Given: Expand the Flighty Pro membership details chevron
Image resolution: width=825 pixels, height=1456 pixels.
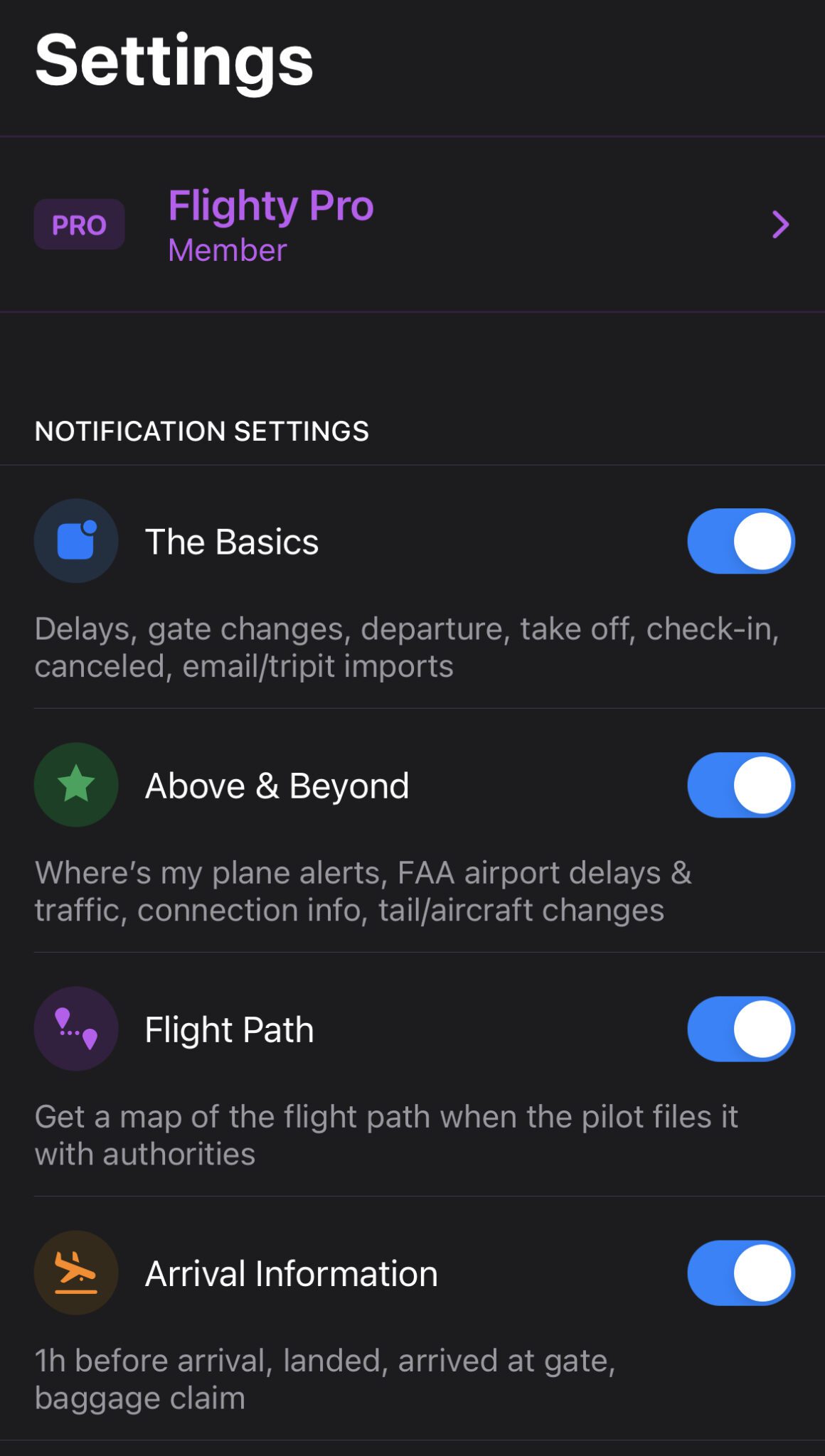Looking at the screenshot, I should pos(781,225).
